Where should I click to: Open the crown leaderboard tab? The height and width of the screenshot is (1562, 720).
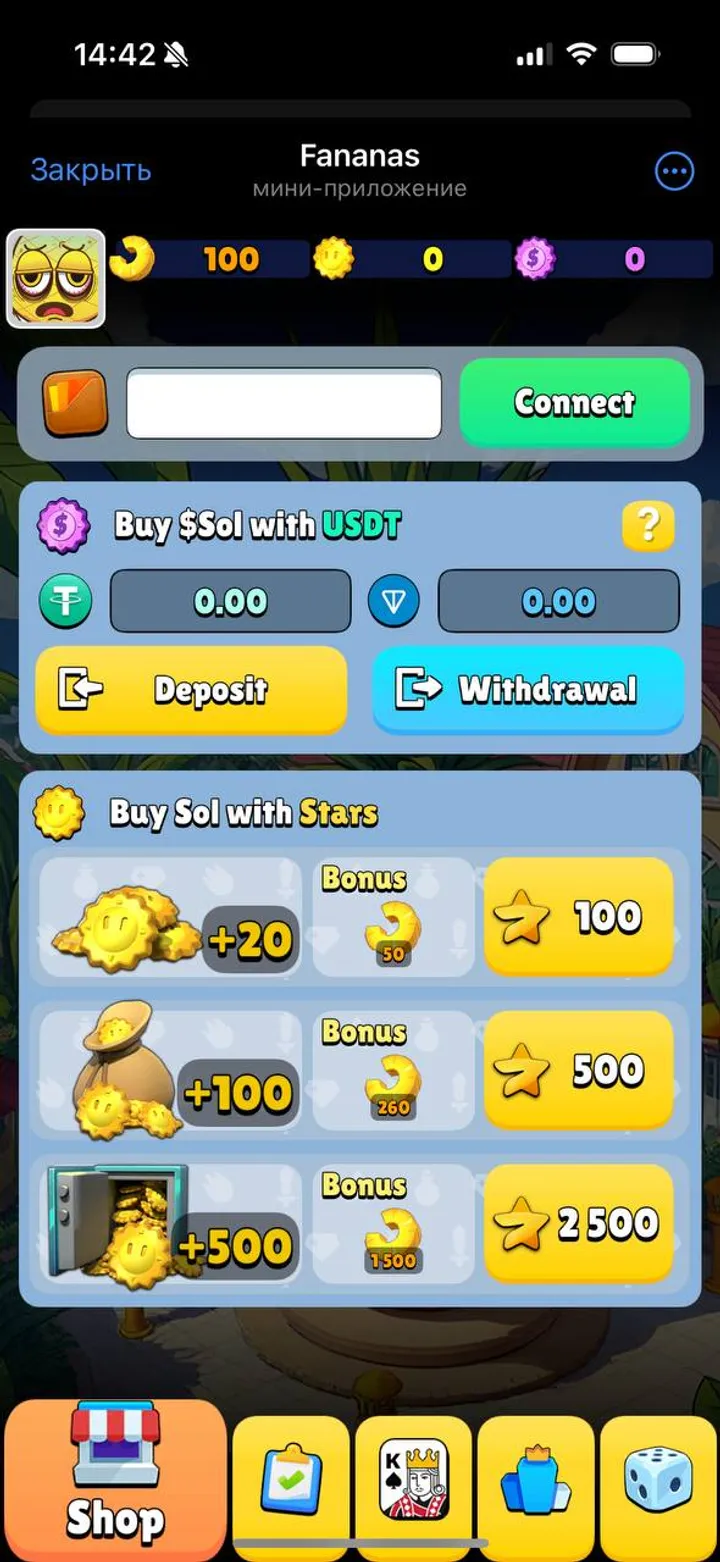coord(536,1483)
